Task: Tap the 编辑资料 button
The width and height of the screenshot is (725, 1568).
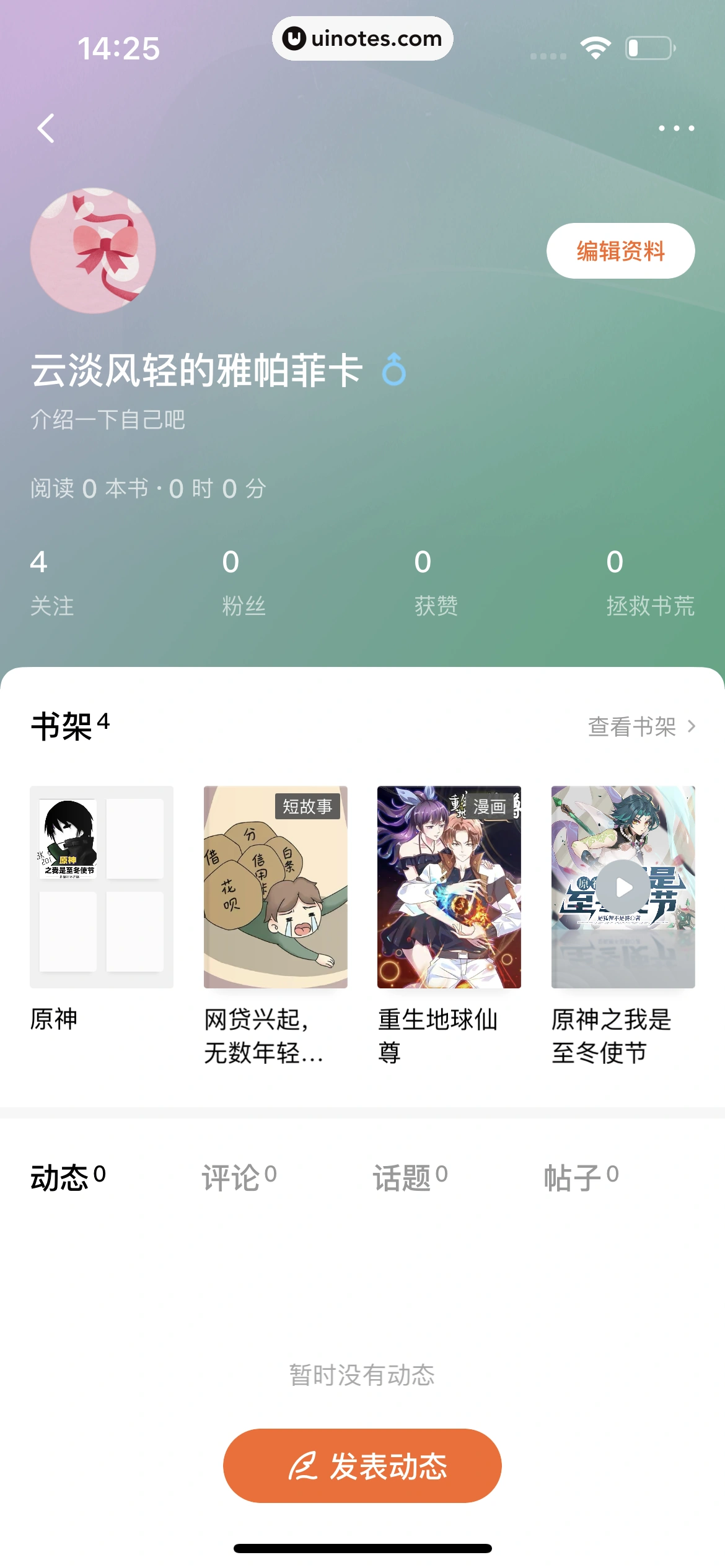Action: 620,251
